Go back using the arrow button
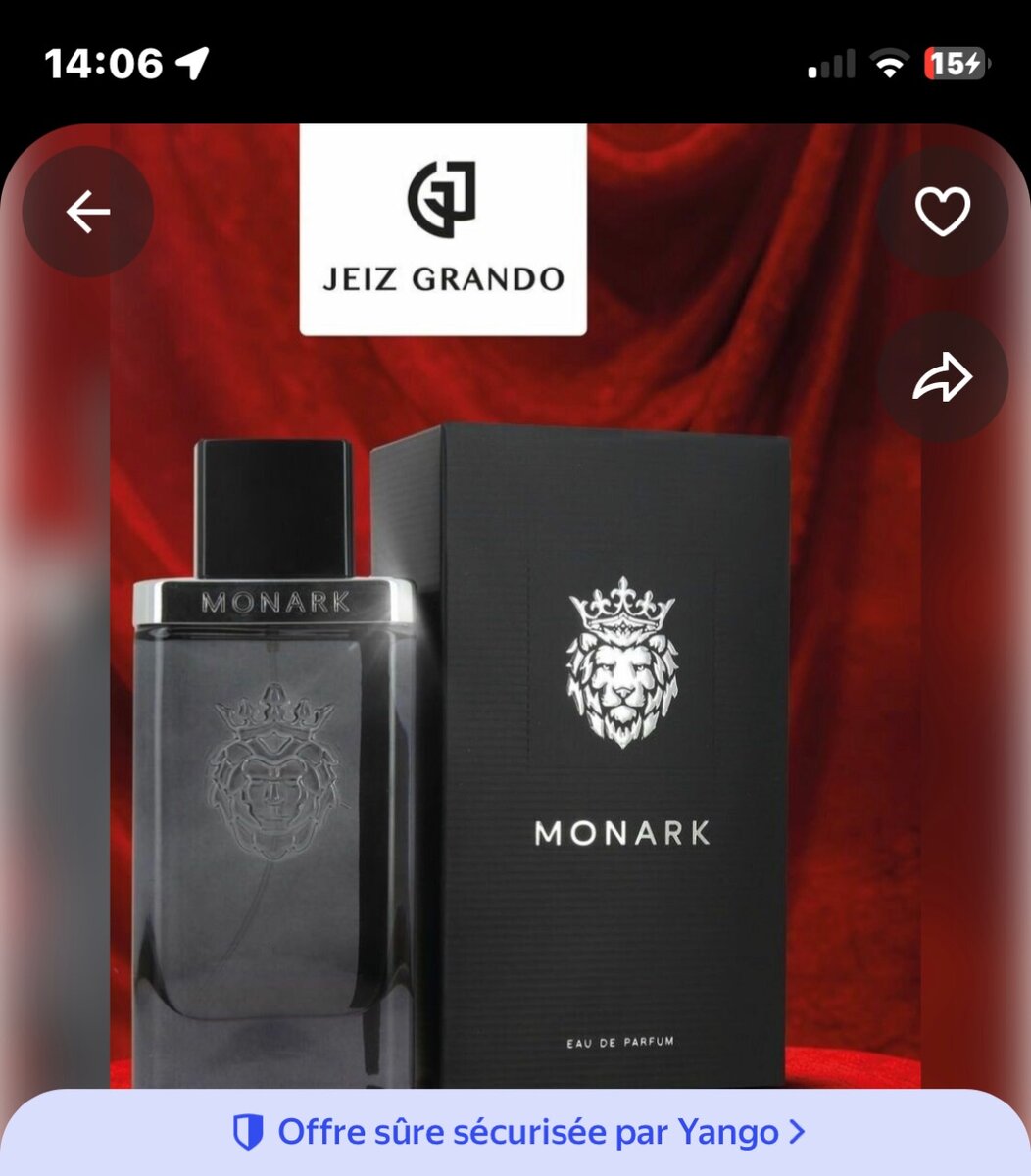The height and width of the screenshot is (1176, 1031). 88,212
